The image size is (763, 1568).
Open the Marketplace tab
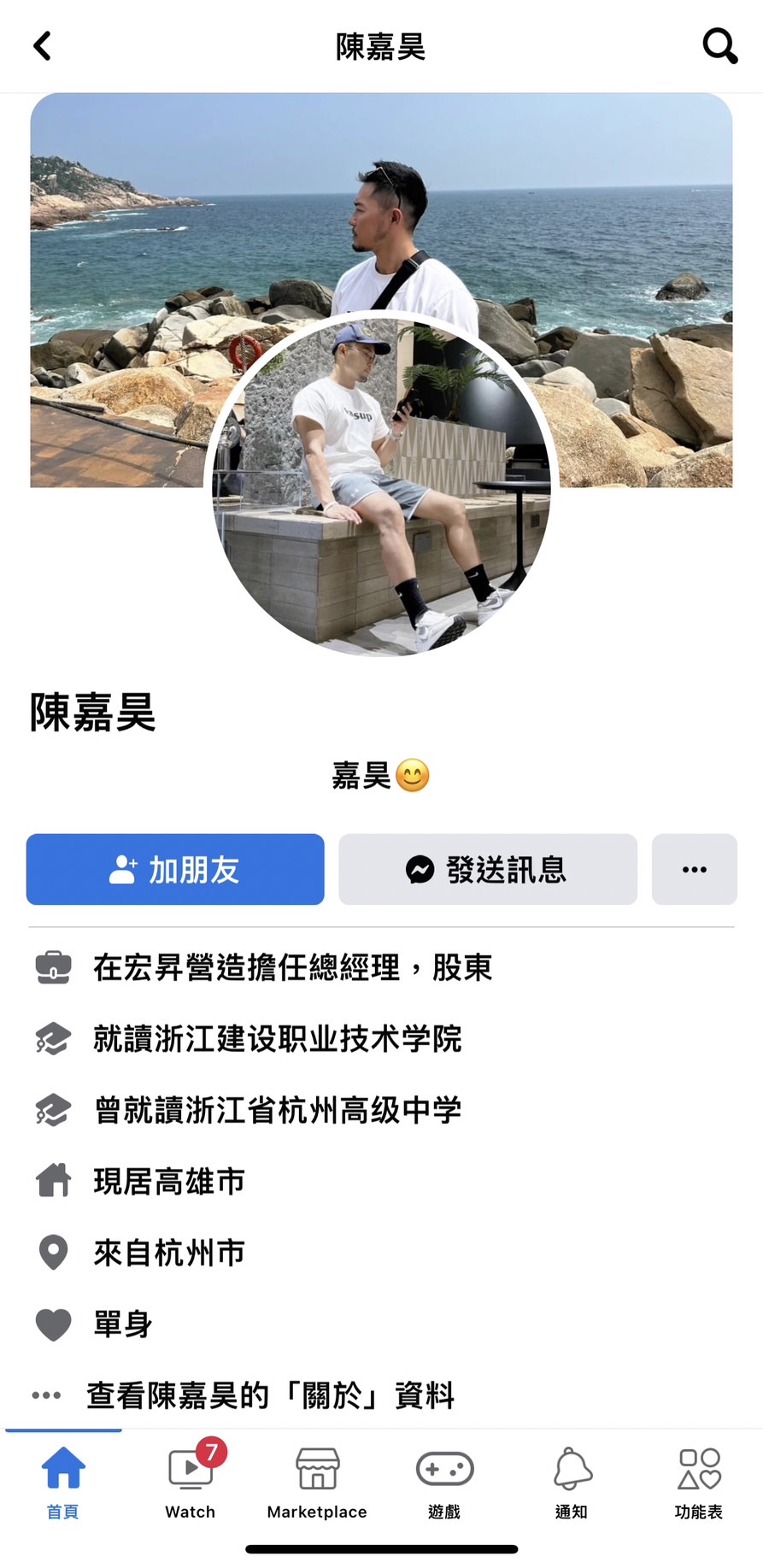click(317, 1483)
